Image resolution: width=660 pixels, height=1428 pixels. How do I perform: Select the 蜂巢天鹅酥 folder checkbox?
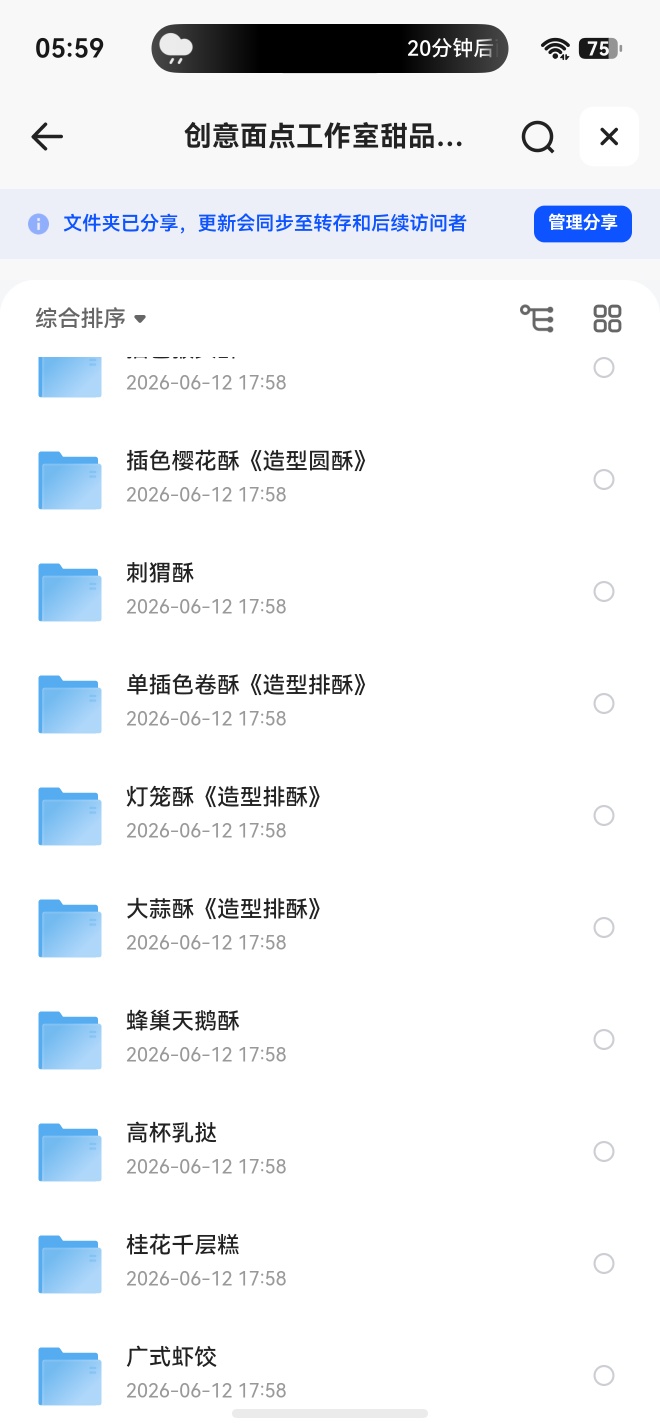[x=604, y=1040]
